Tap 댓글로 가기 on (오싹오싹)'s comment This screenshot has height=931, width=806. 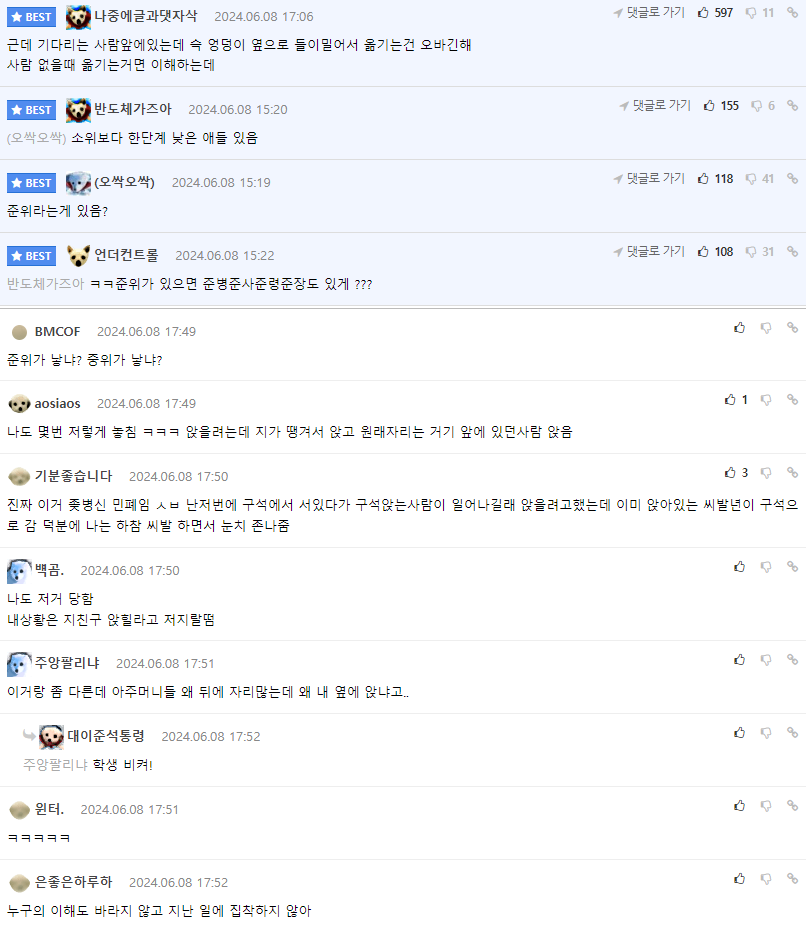(x=649, y=179)
